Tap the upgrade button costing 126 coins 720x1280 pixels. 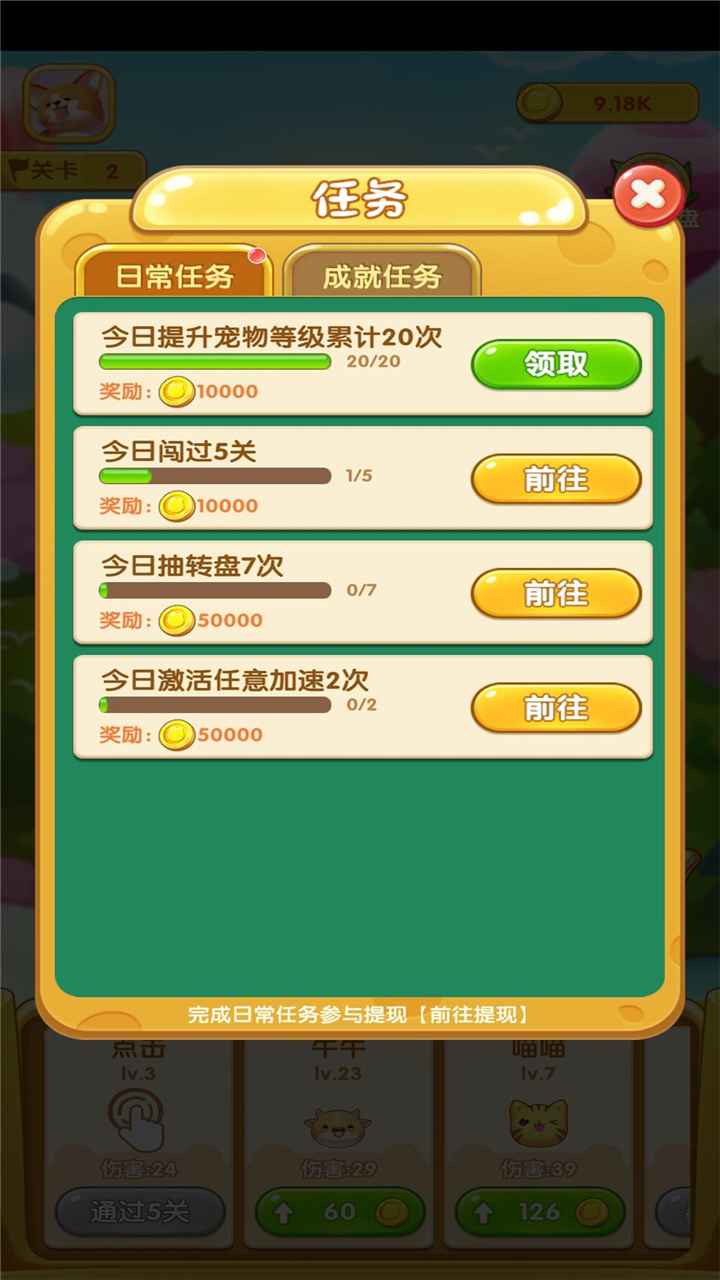537,1210
